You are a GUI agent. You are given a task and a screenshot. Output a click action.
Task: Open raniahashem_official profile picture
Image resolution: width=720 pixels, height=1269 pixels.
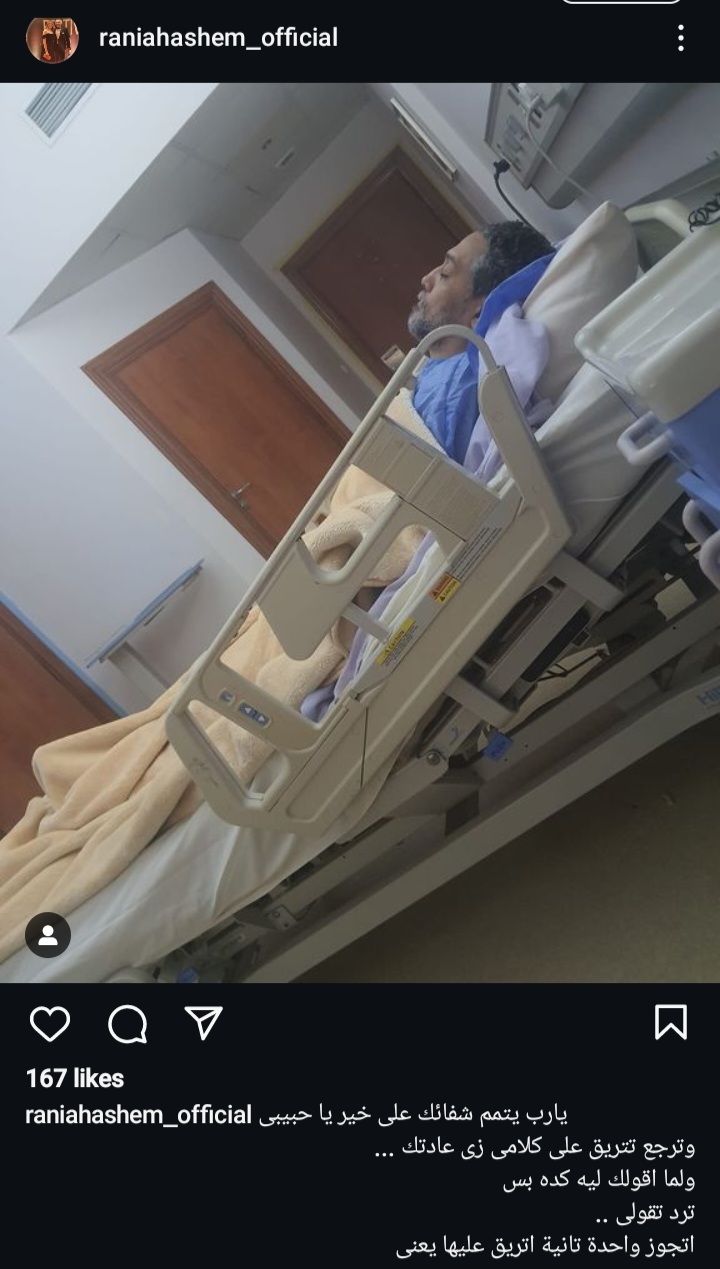52,39
